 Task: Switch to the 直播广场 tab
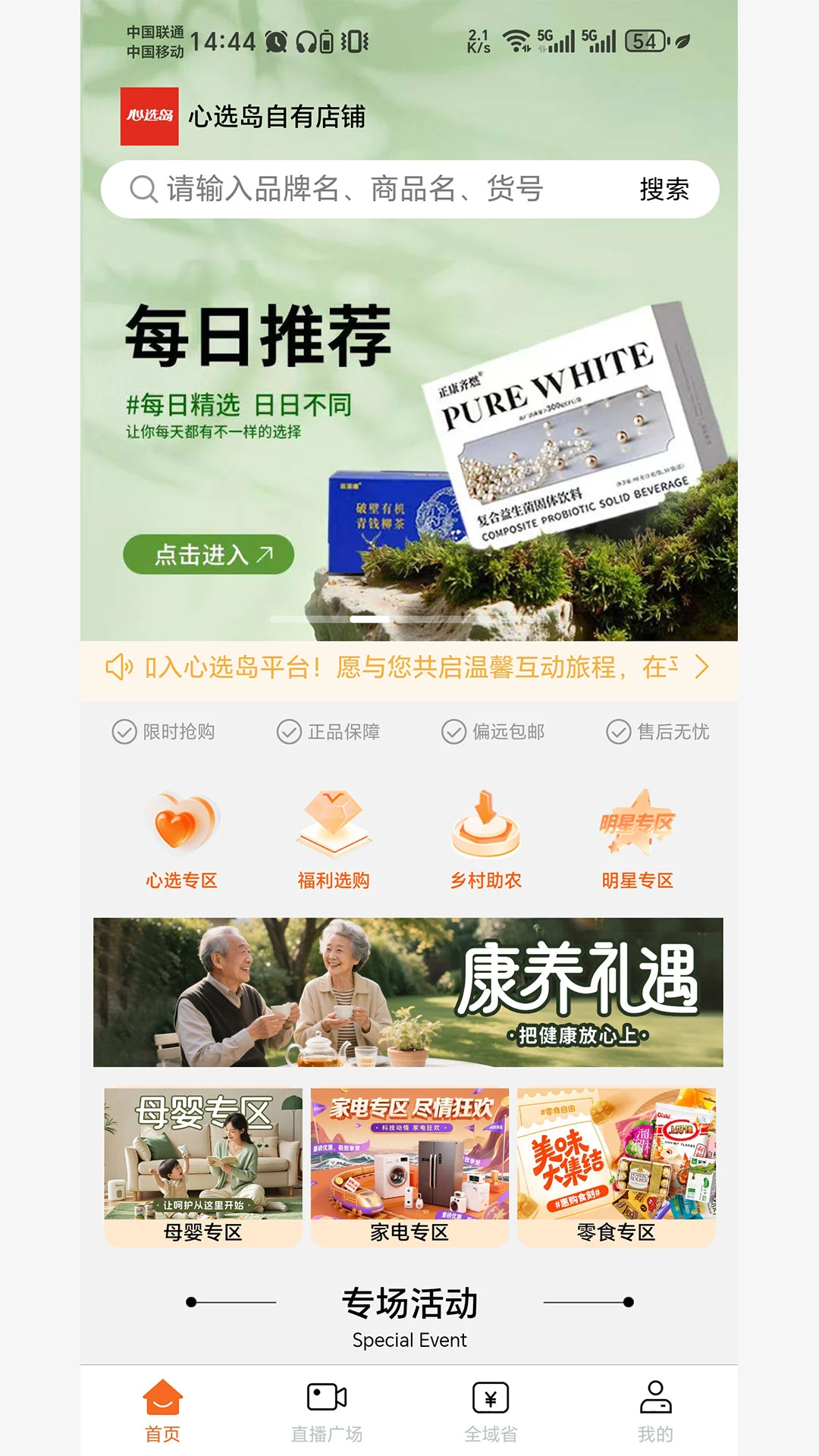327,1410
